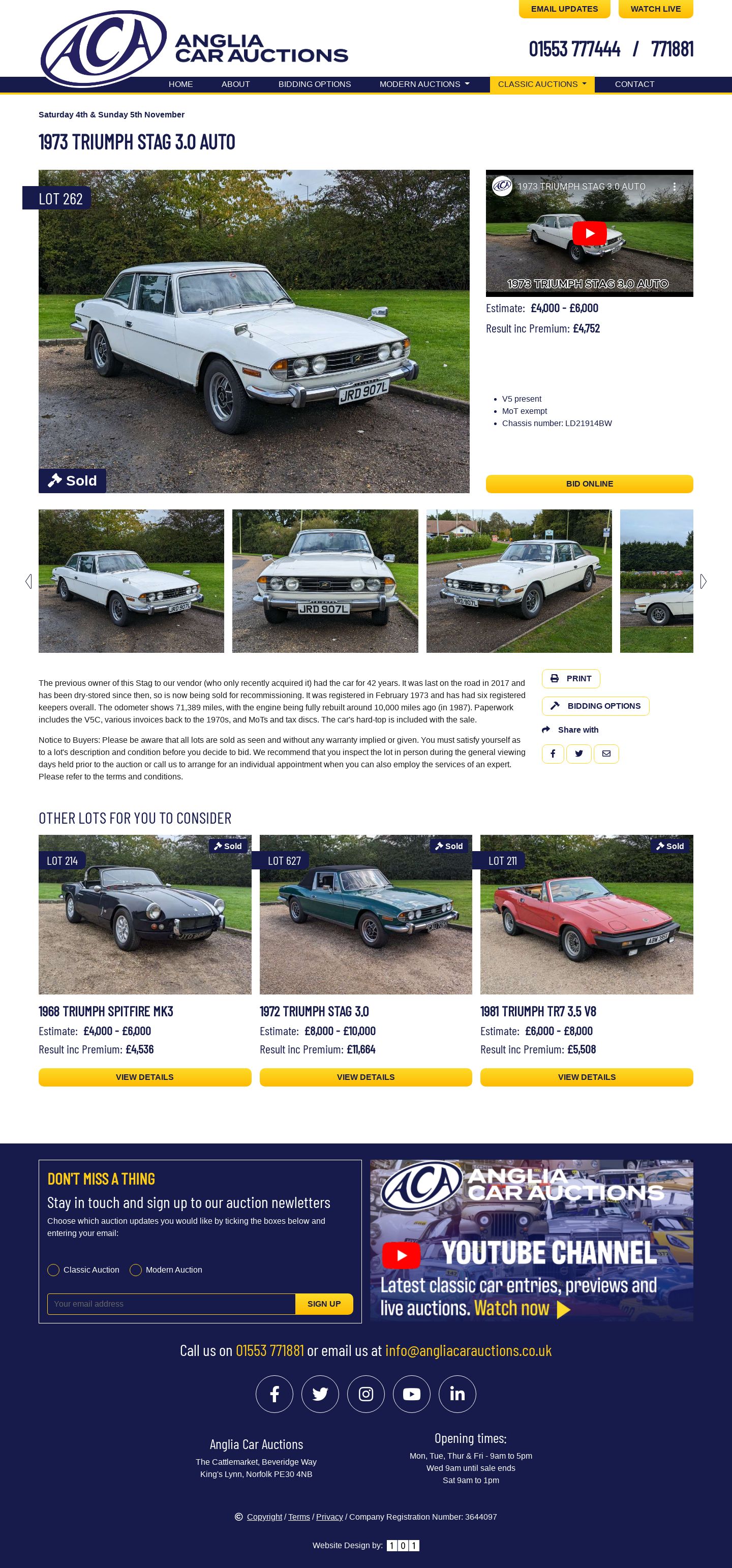Print this lot's details
This screenshot has width=732, height=1568.
coord(570,678)
